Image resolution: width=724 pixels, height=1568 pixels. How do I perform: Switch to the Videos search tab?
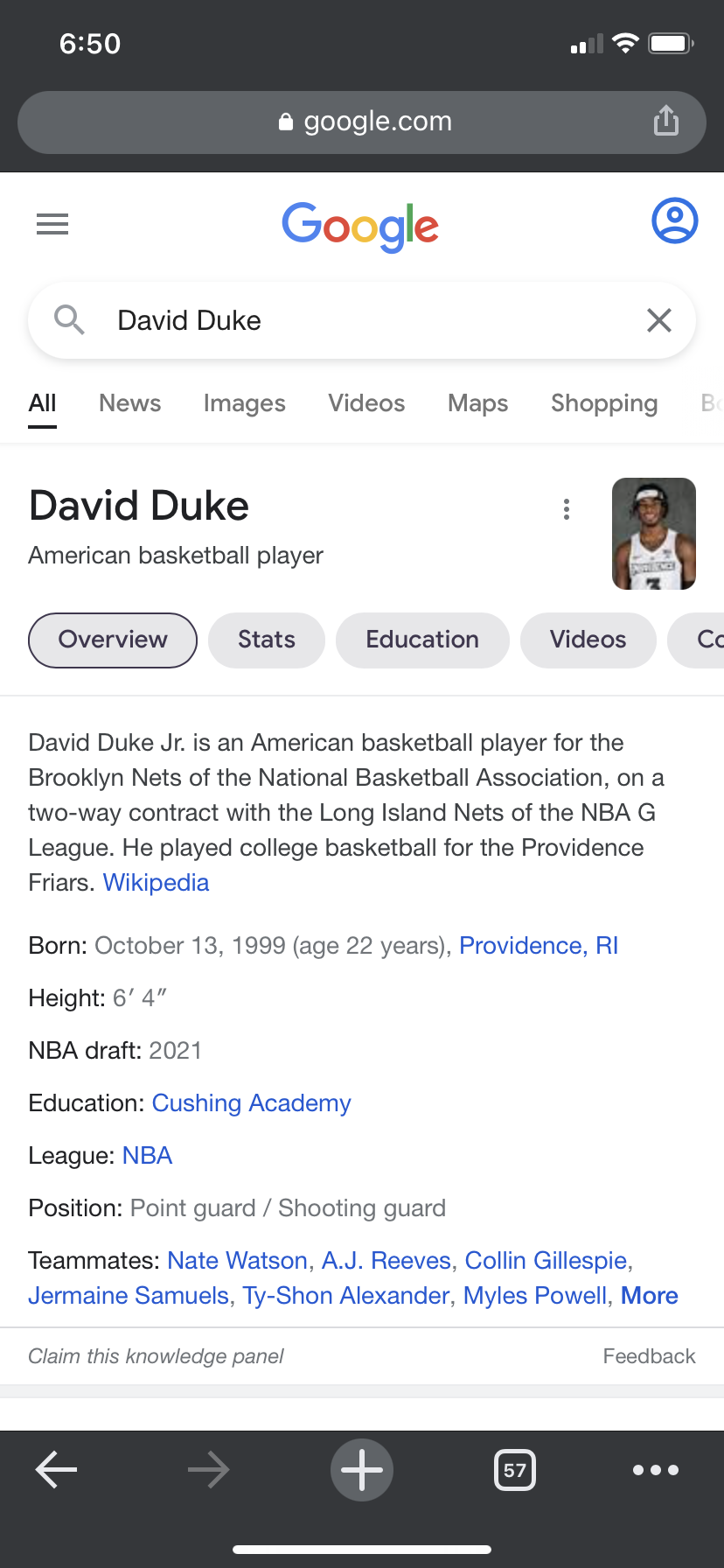click(x=366, y=403)
